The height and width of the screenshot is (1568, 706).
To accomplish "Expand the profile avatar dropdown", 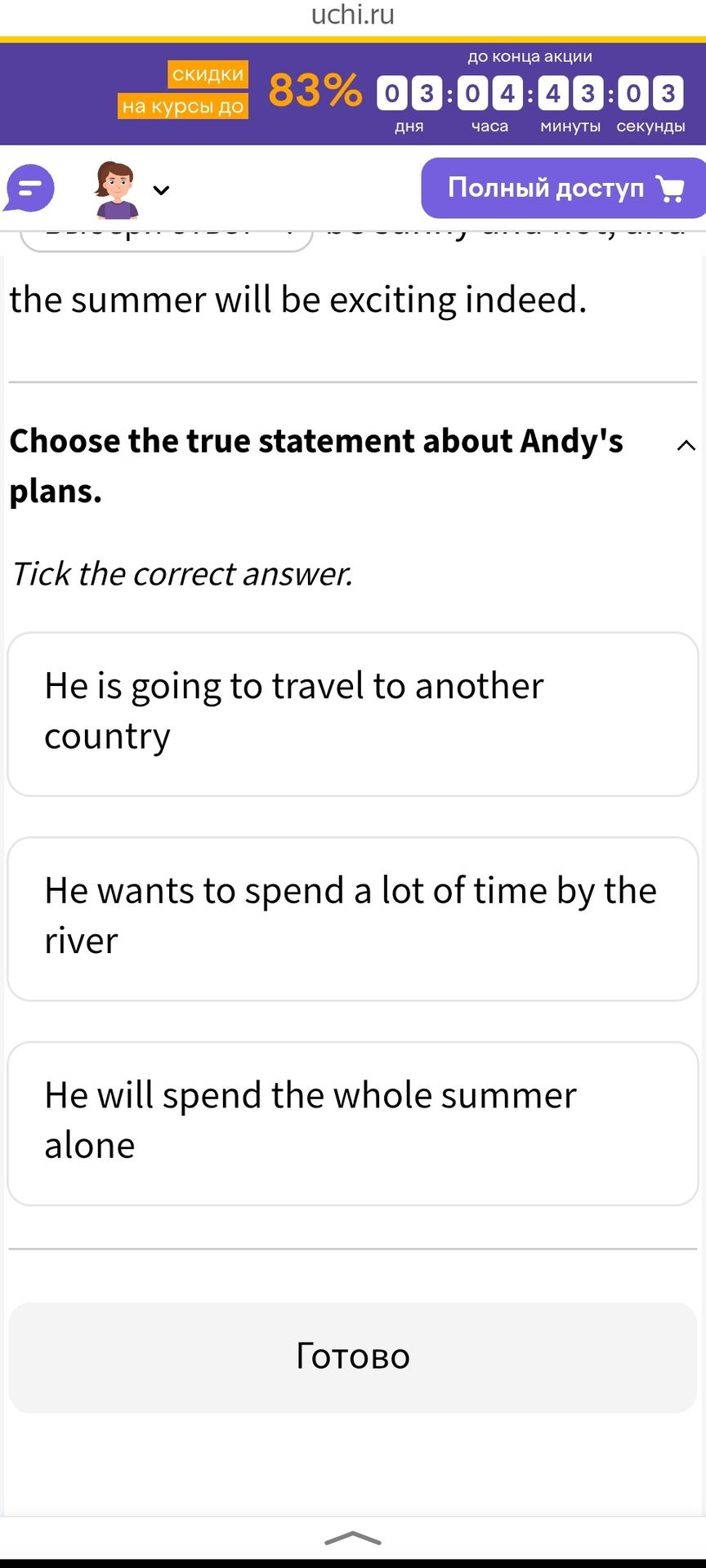I will pyautogui.click(x=132, y=190).
